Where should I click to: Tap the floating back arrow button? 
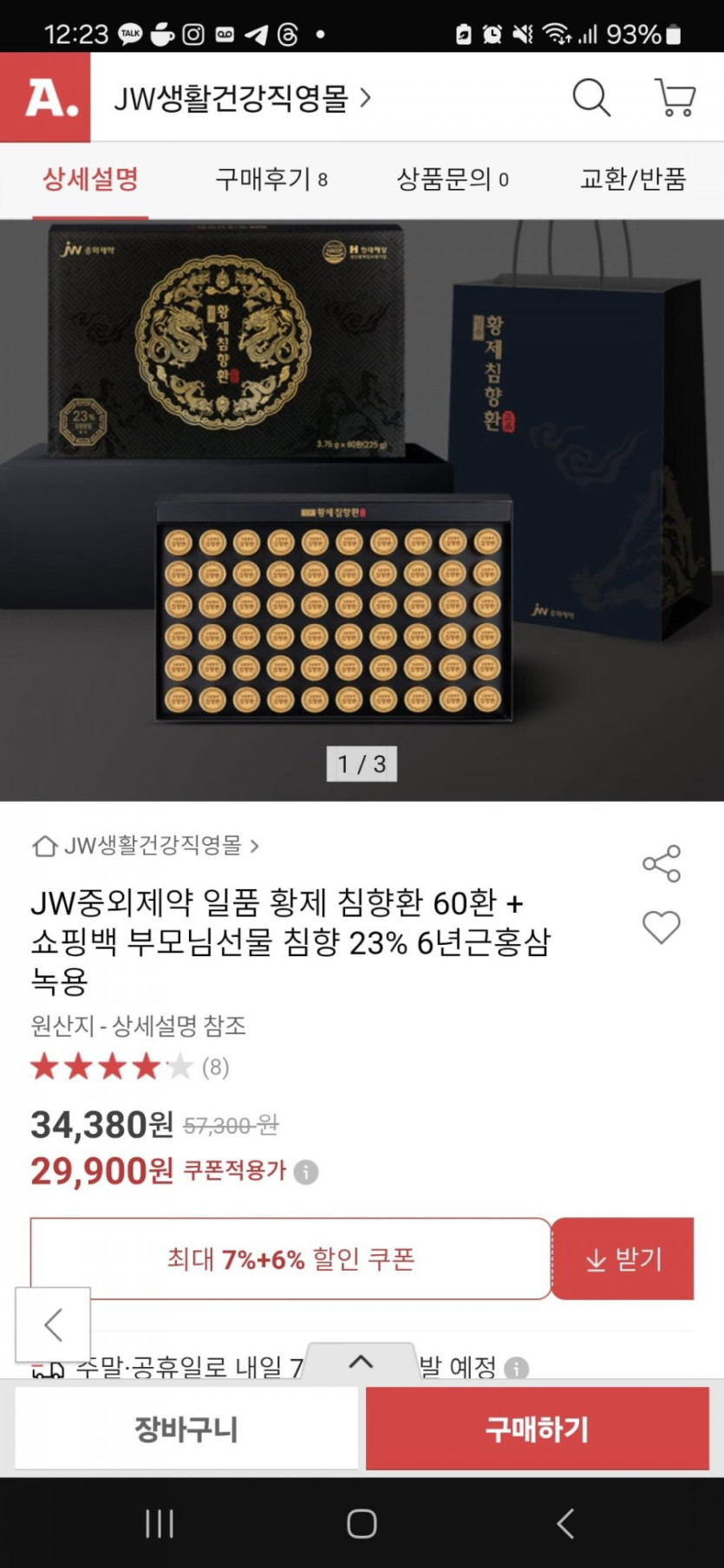click(53, 1324)
